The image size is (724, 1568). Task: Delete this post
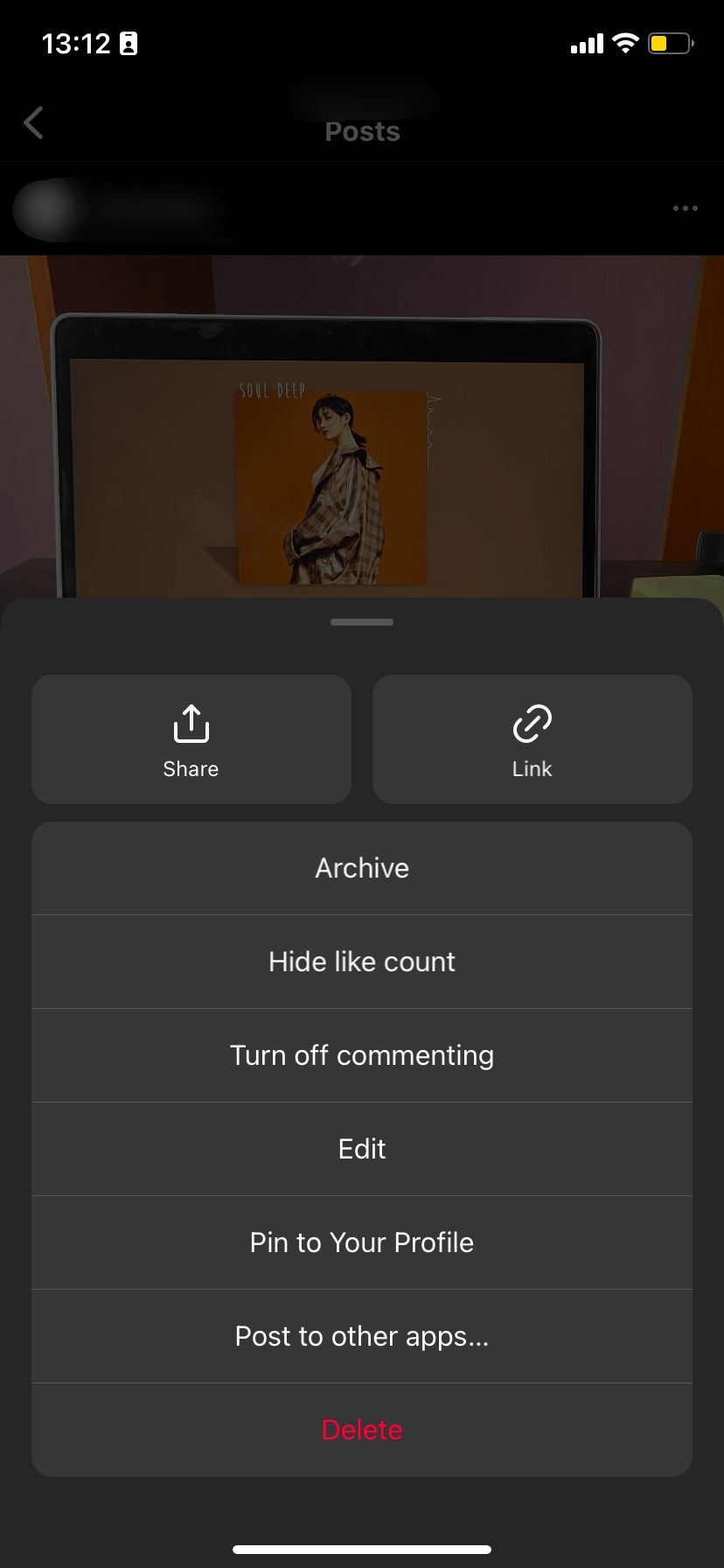(362, 1430)
